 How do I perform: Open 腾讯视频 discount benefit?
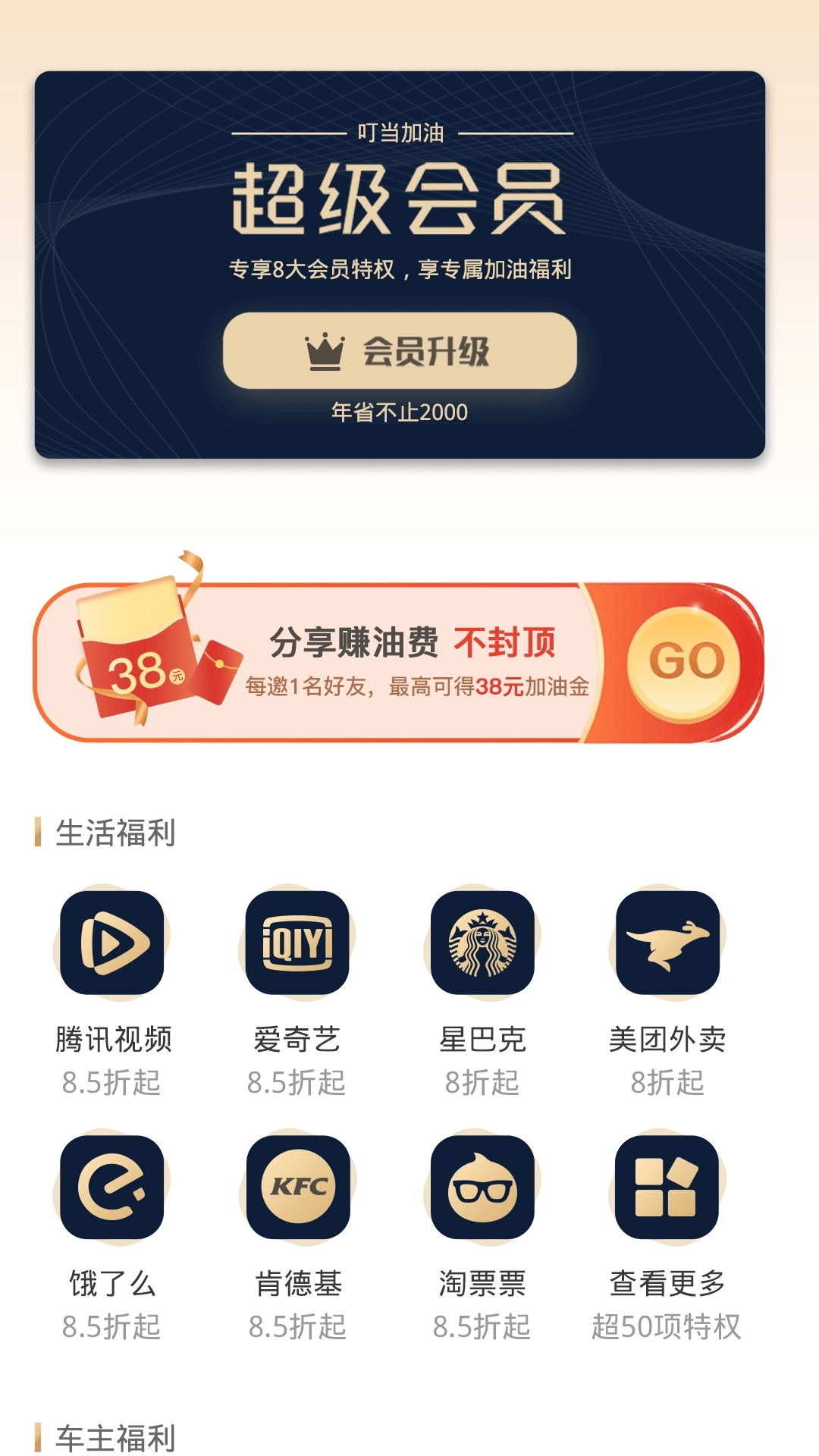tap(112, 943)
